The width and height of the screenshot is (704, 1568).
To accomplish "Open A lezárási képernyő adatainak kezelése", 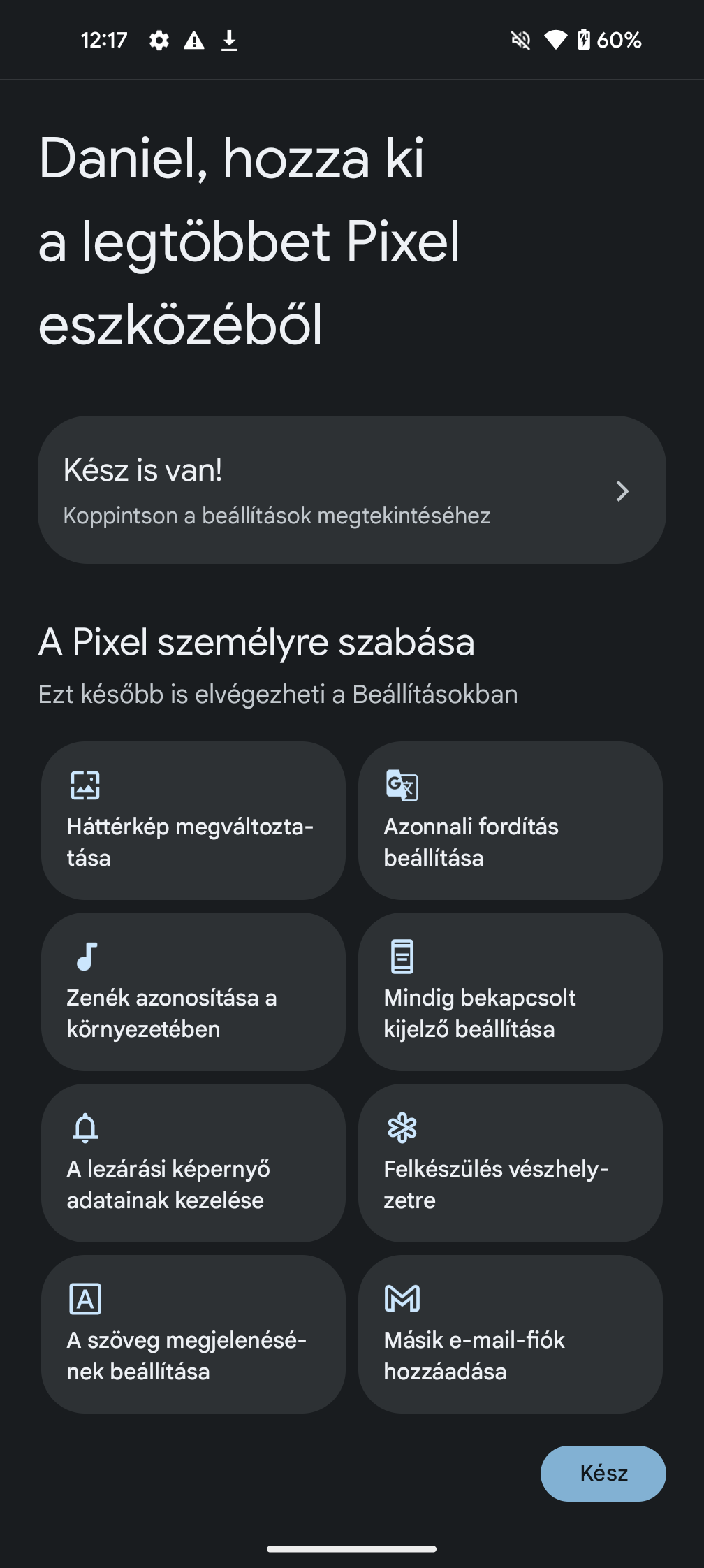I will [x=193, y=1163].
